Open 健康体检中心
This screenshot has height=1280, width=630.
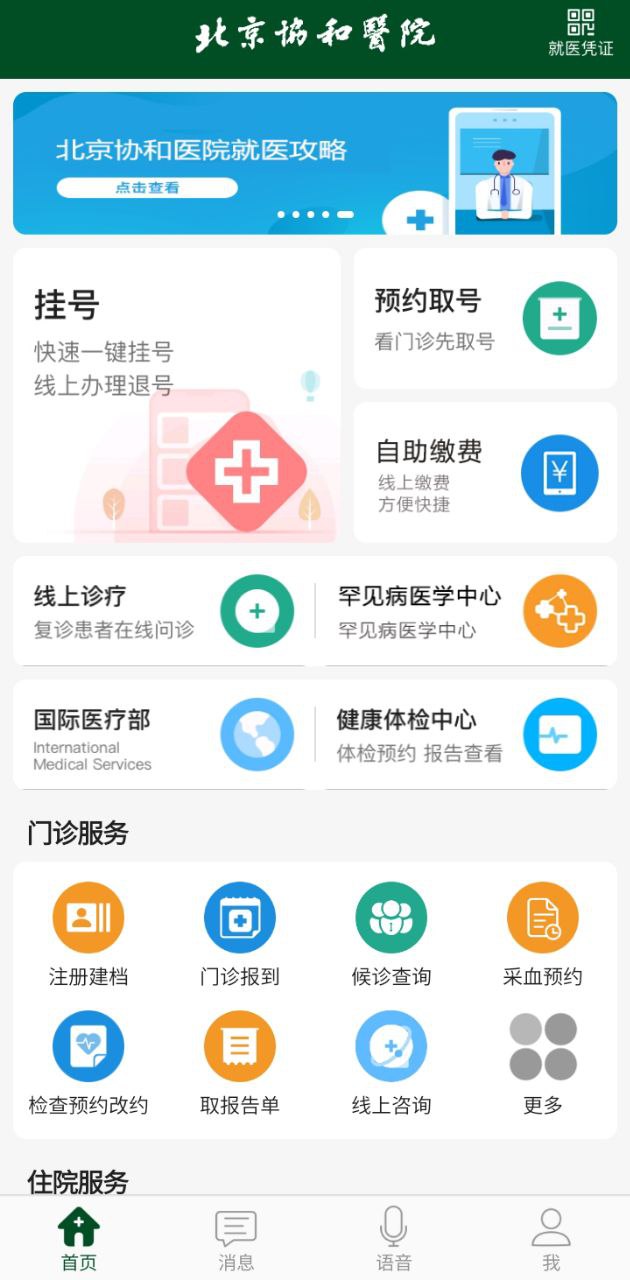click(x=466, y=735)
